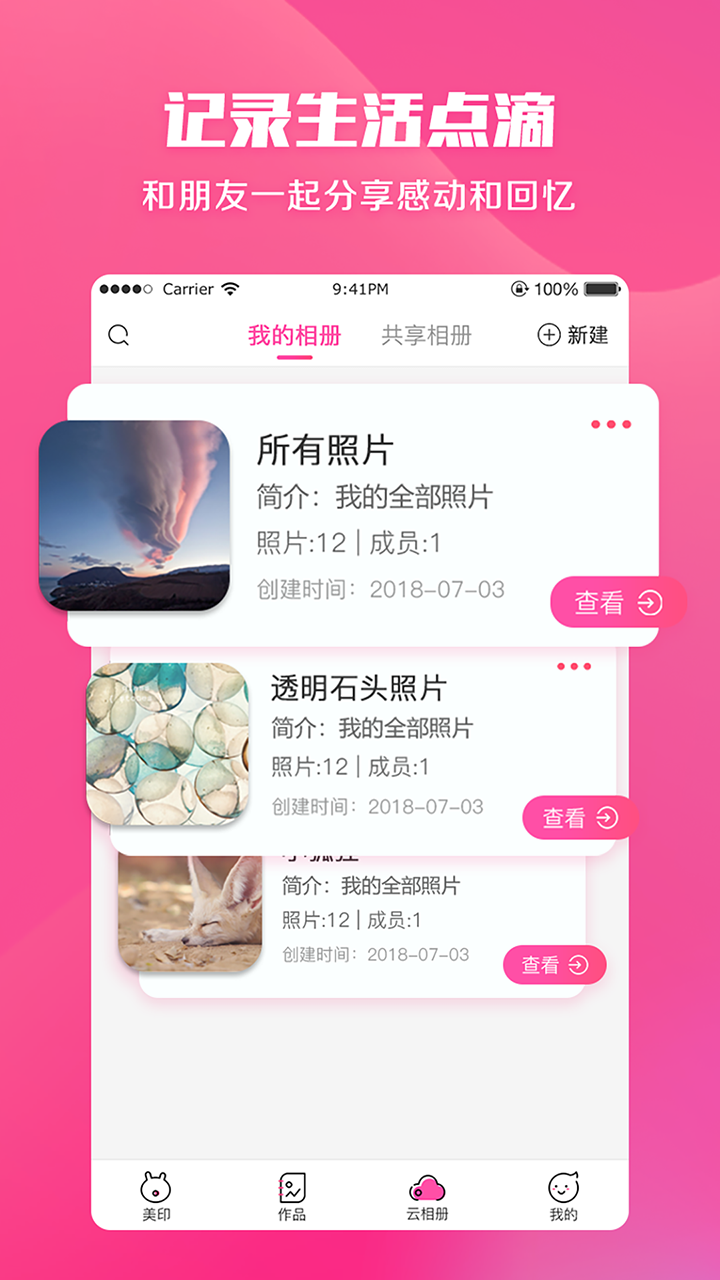This screenshot has height=1280, width=720.
Task: Open options menu on 所有照片 album card
Action: (x=609, y=424)
